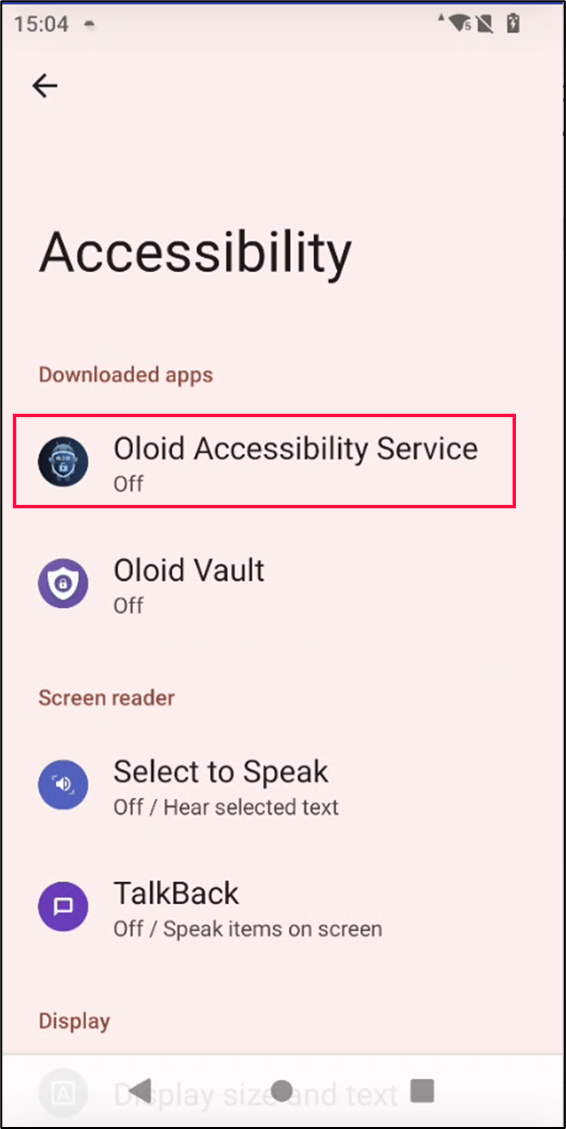Go back using the top arrow
This screenshot has width=566, height=1129.
(45, 86)
